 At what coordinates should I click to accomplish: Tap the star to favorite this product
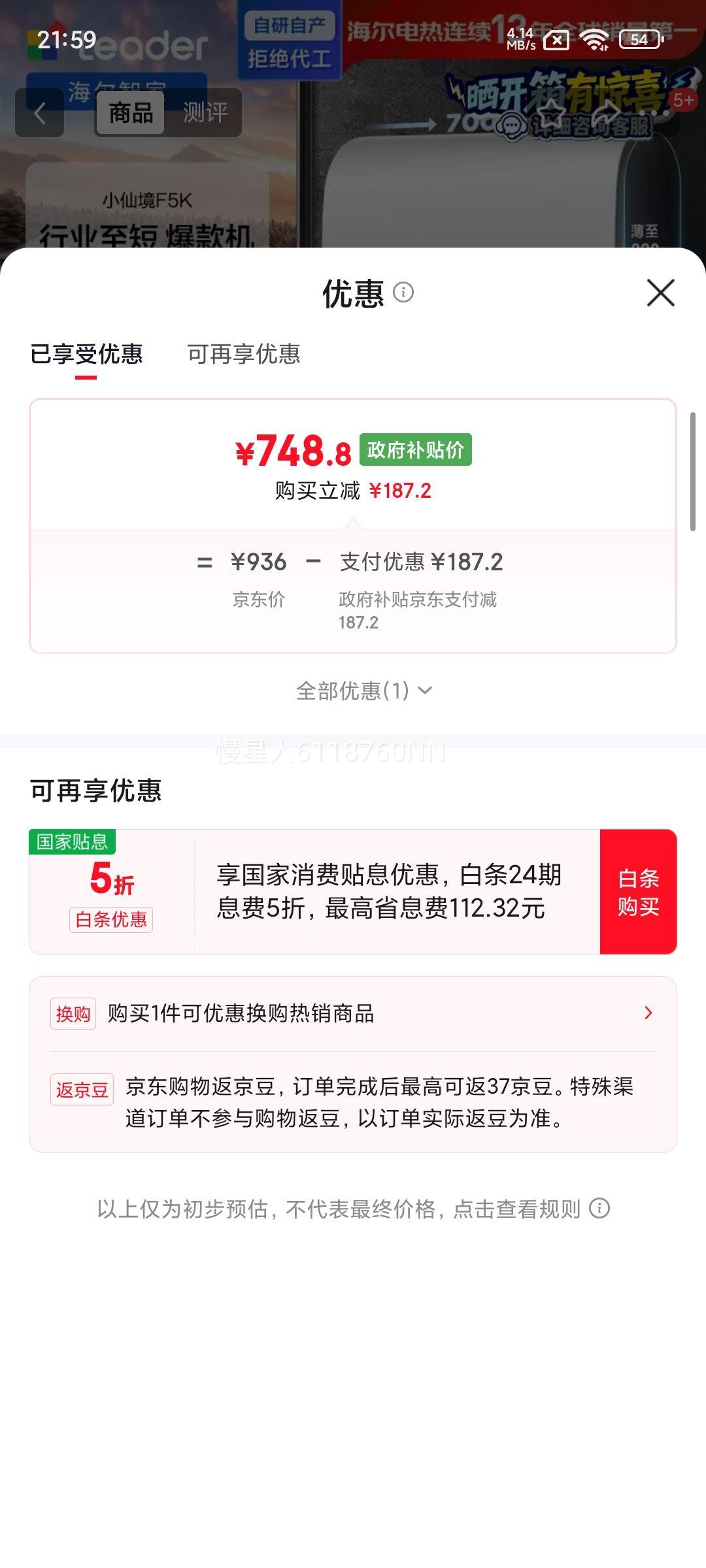551,111
